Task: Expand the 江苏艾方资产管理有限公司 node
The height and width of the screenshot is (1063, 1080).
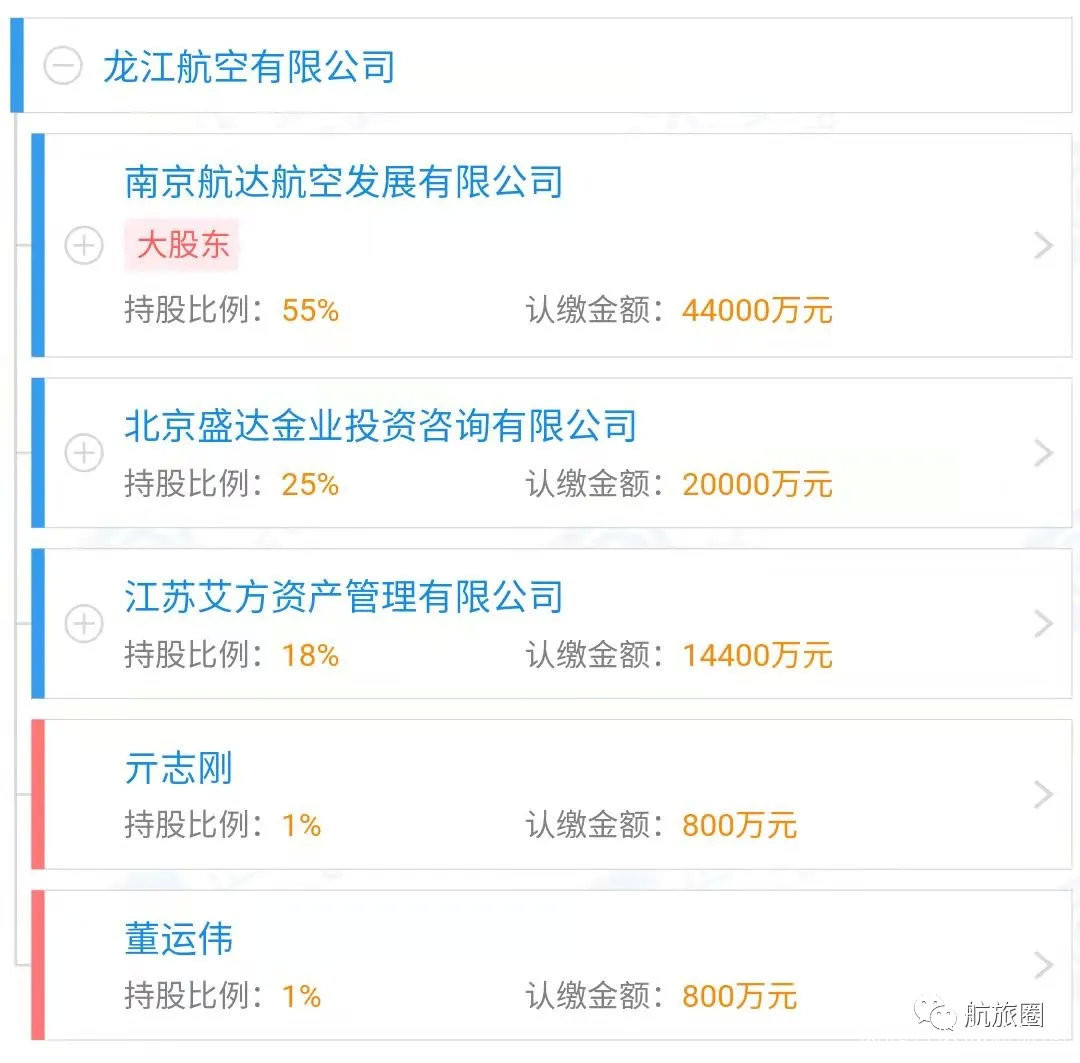Action: pyautogui.click(x=84, y=624)
